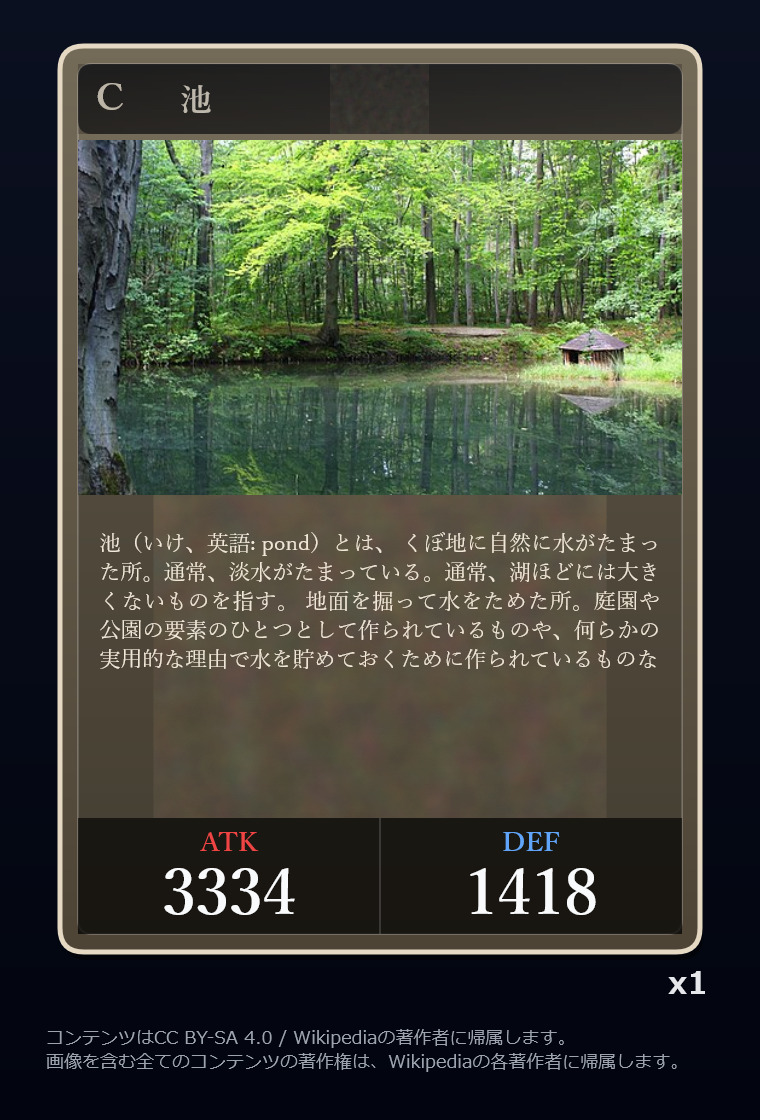760x1120 pixels.
Task: Tap the 池 pond card
Action: 380,500
